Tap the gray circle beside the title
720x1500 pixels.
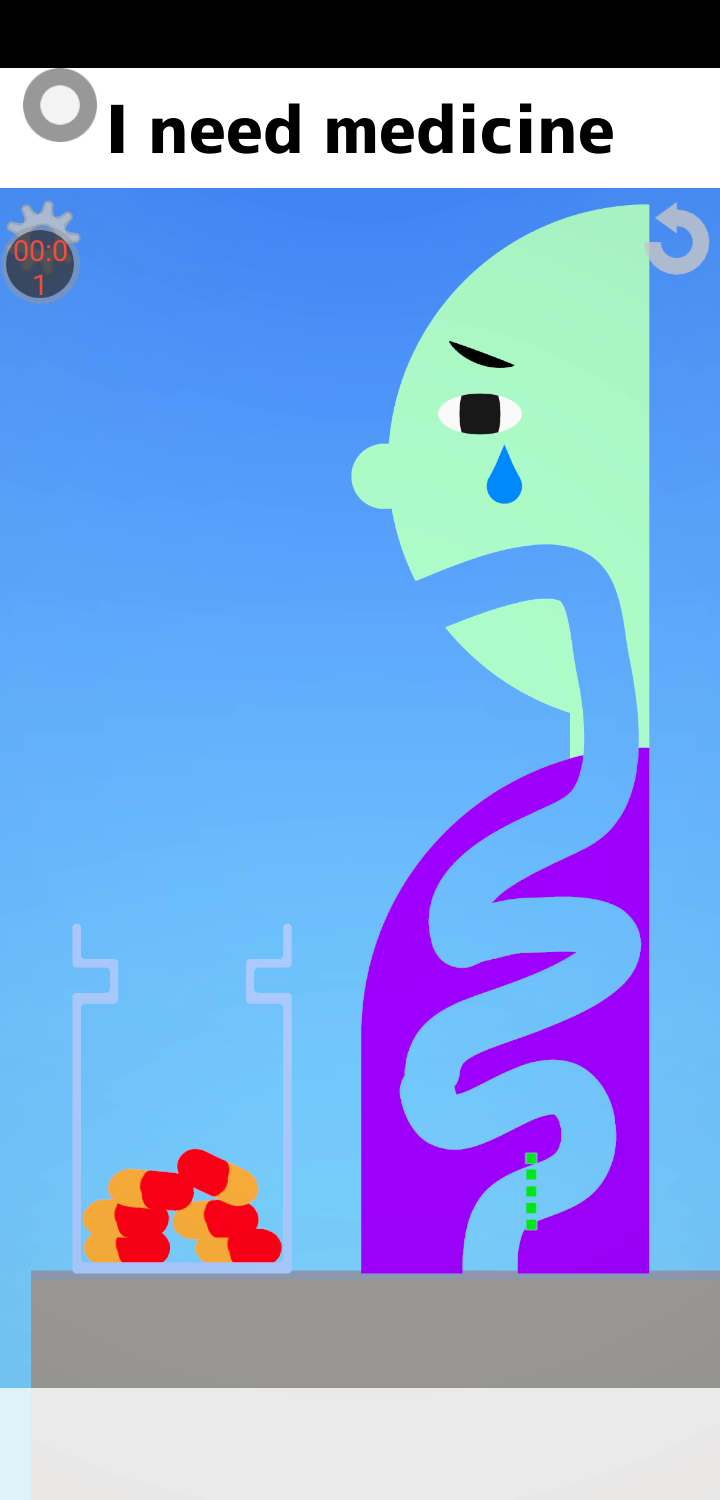click(59, 105)
